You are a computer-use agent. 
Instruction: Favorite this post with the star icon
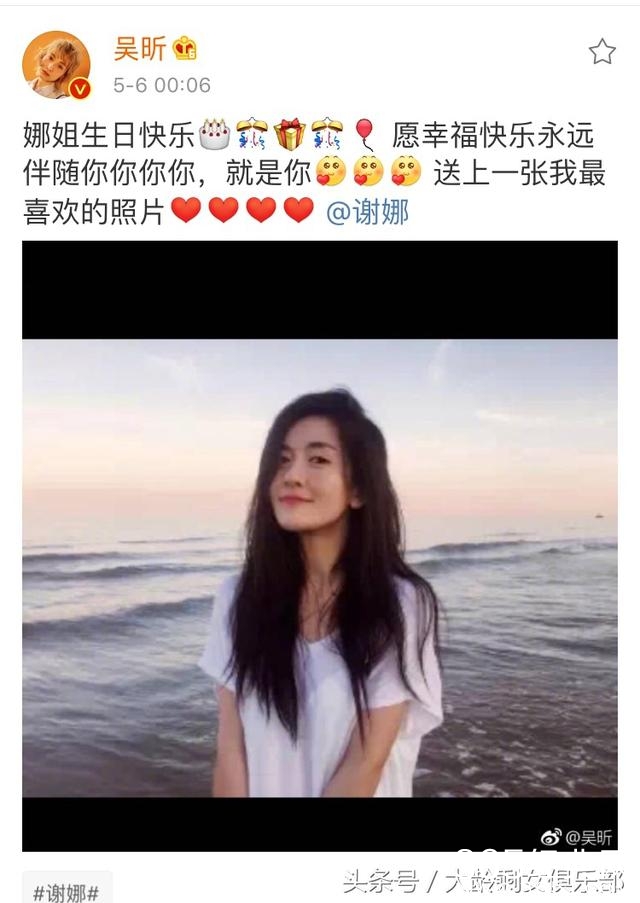click(601, 52)
